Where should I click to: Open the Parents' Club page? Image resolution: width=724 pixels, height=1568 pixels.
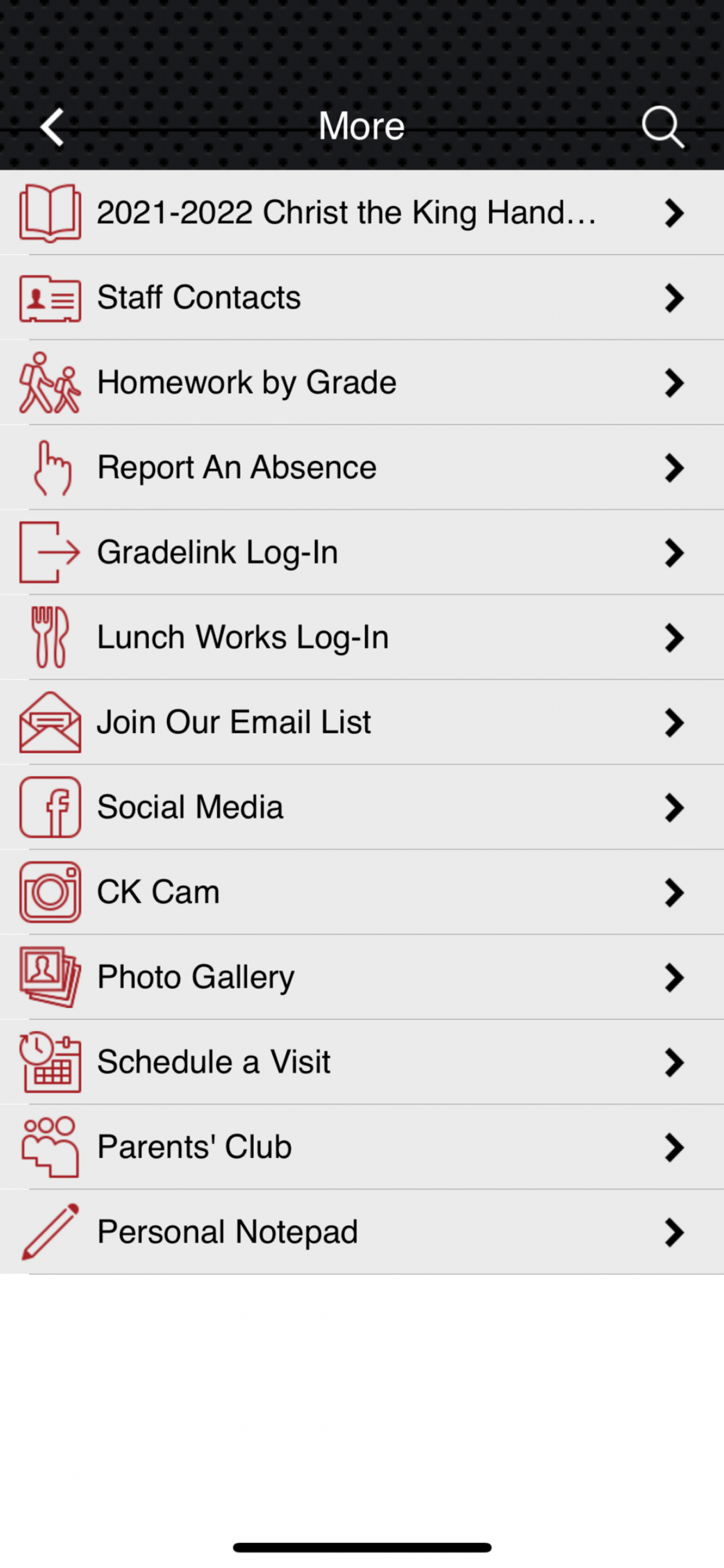362,1147
